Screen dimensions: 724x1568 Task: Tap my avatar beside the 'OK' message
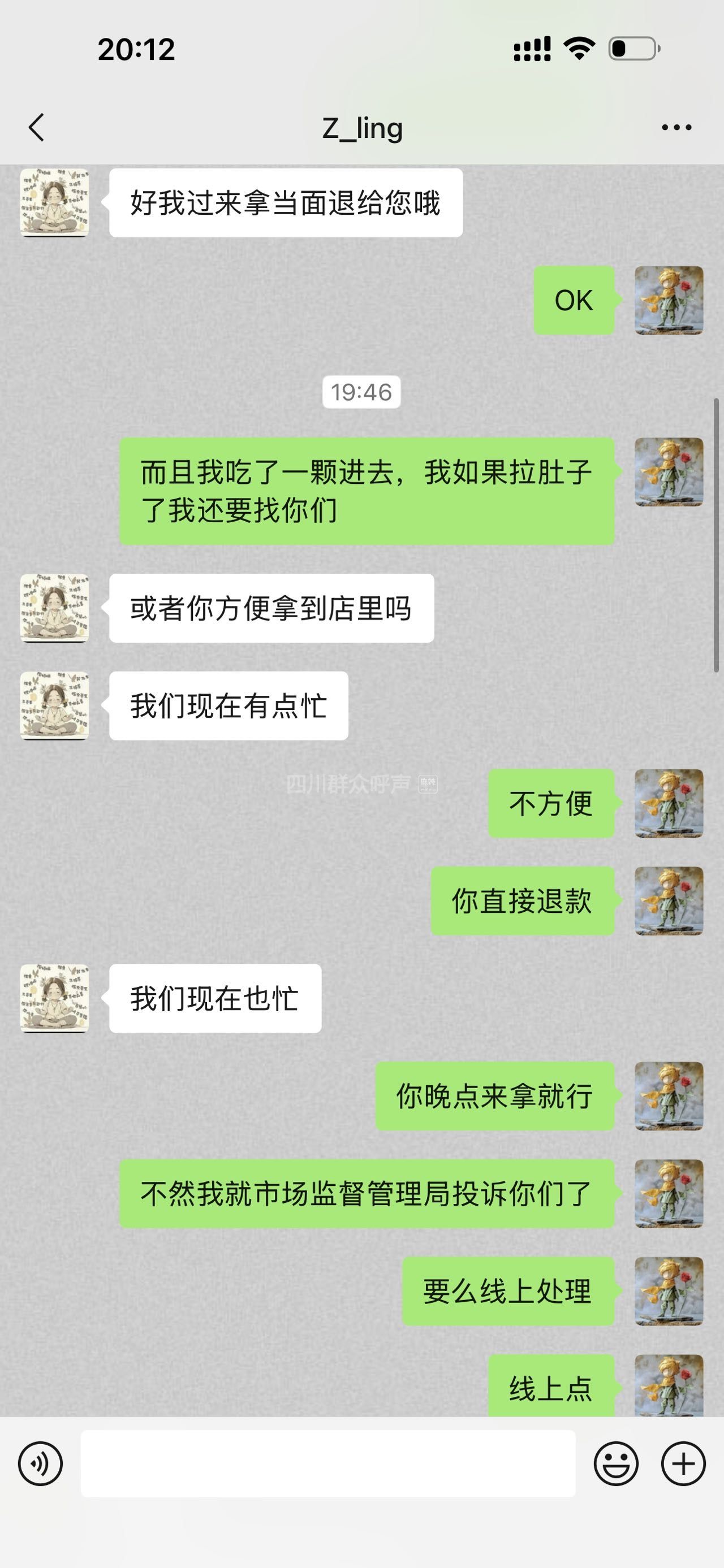pos(669,300)
